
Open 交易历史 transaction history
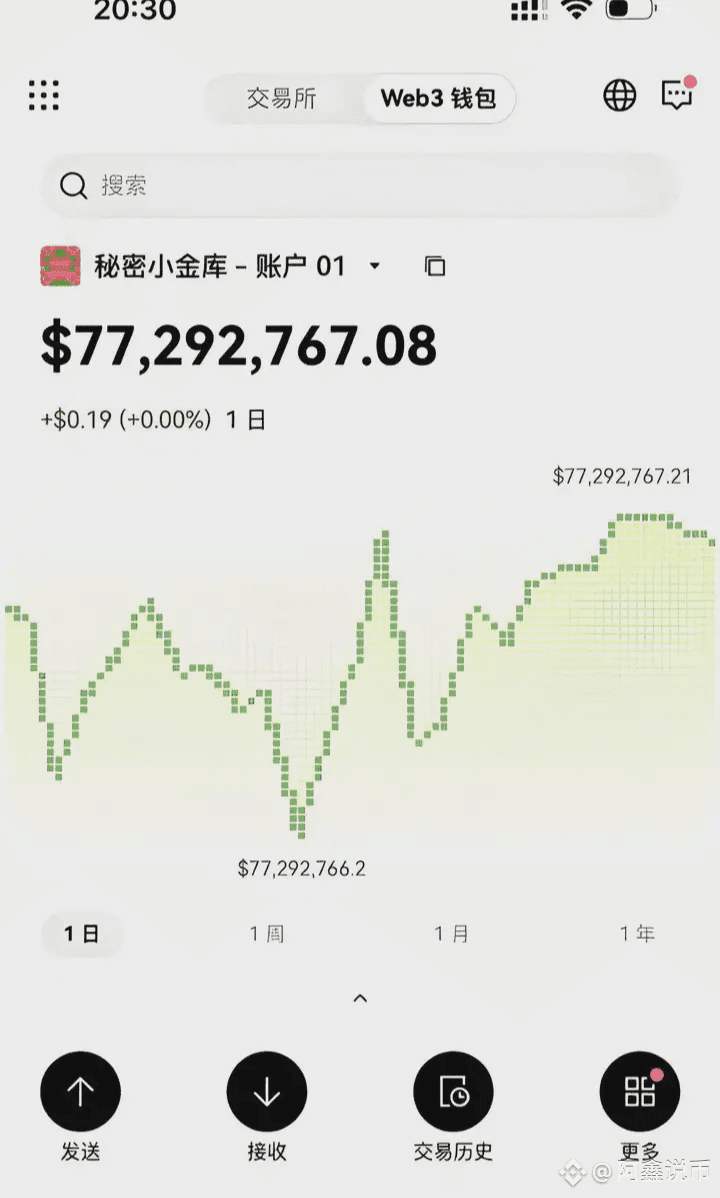(x=453, y=1092)
